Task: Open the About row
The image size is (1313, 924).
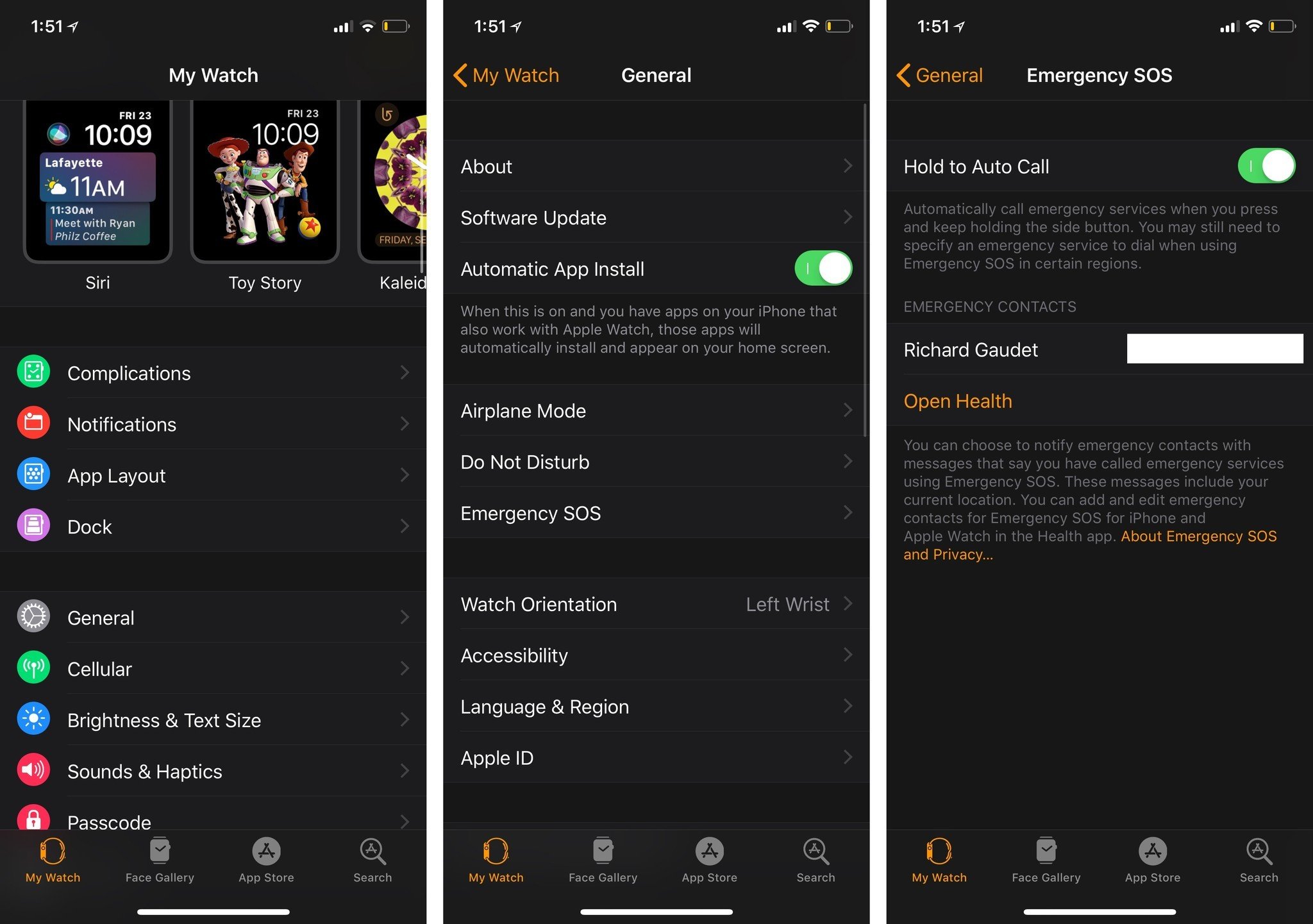Action: click(x=655, y=167)
